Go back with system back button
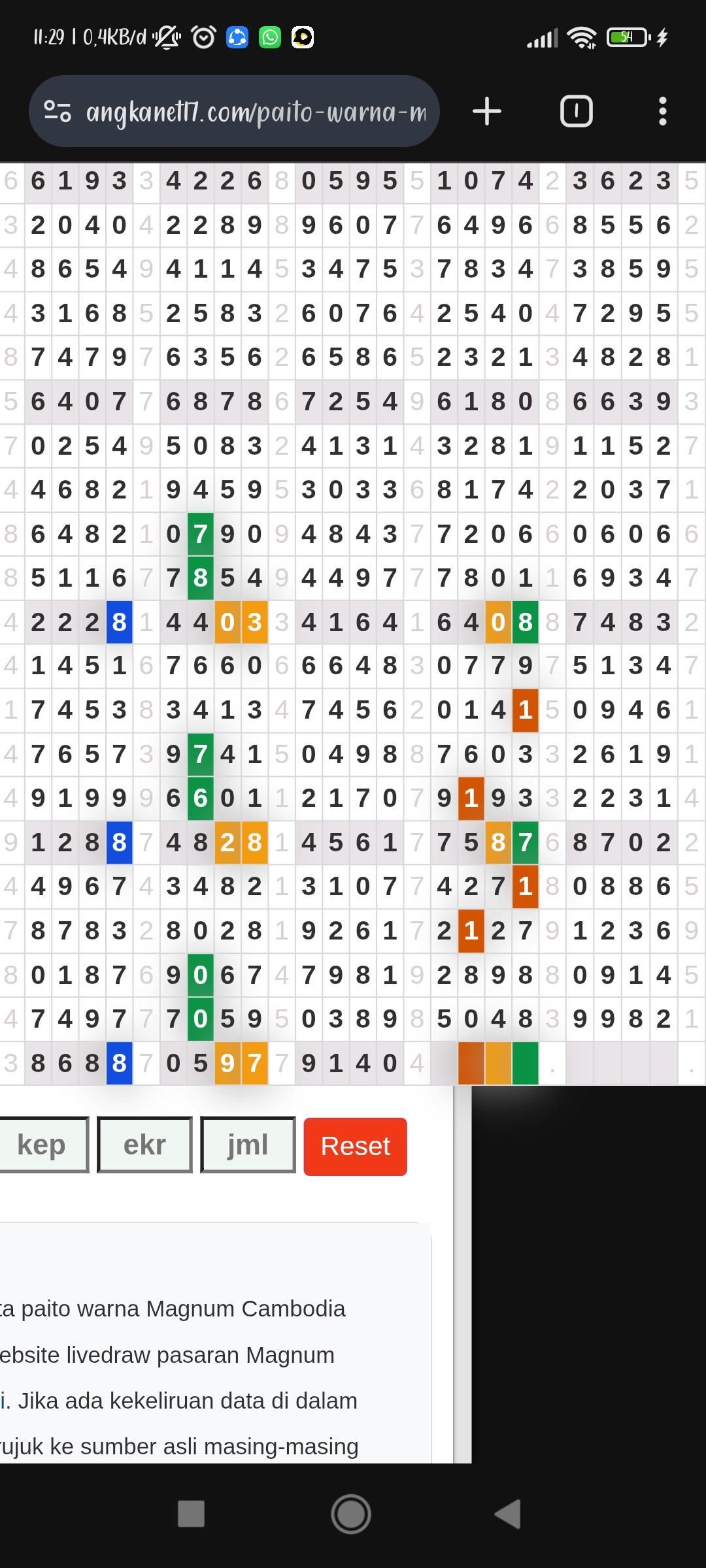Screen dimensions: 706x1568 click(509, 1514)
